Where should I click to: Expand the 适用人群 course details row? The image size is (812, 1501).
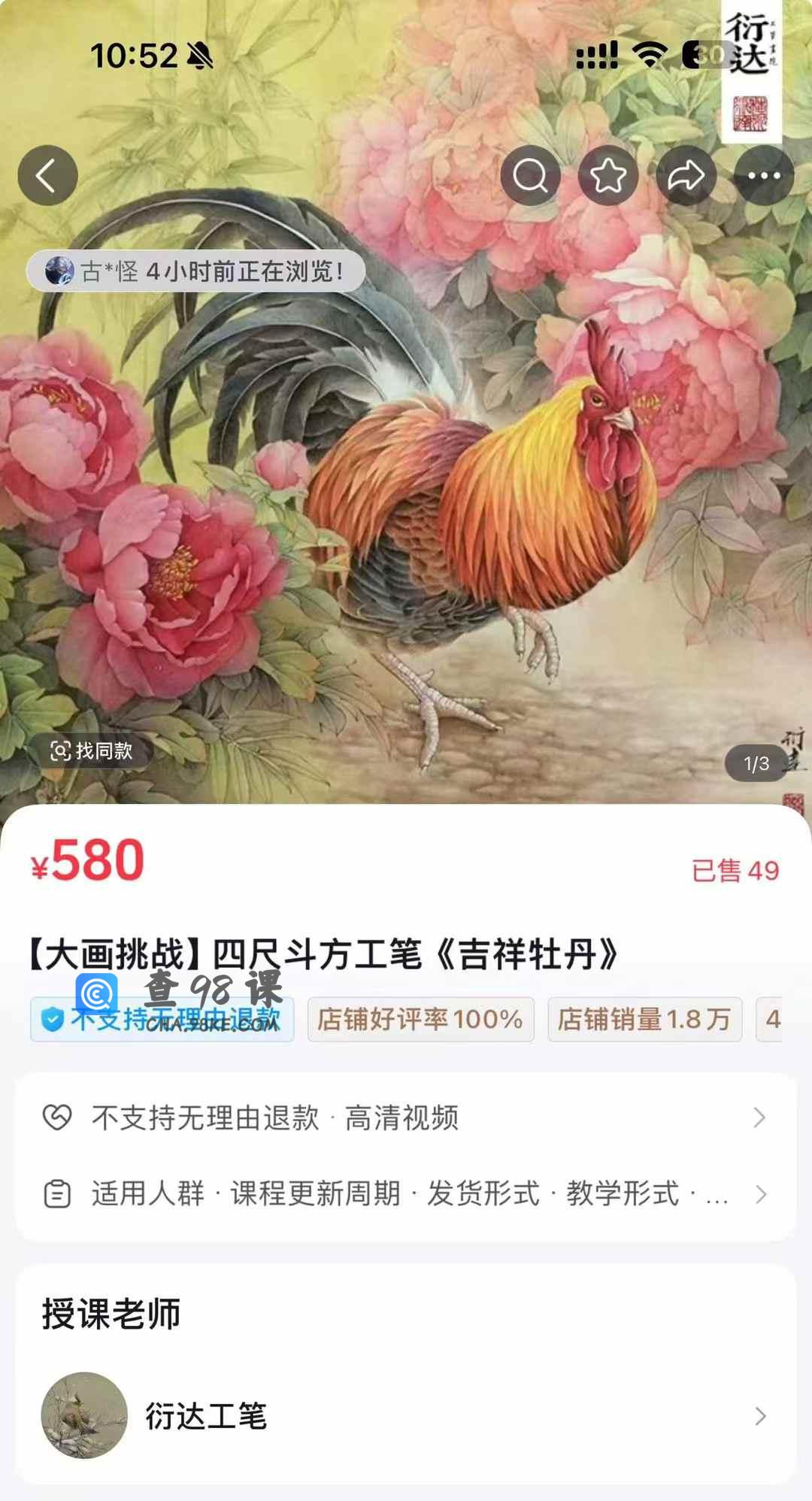[406, 1193]
